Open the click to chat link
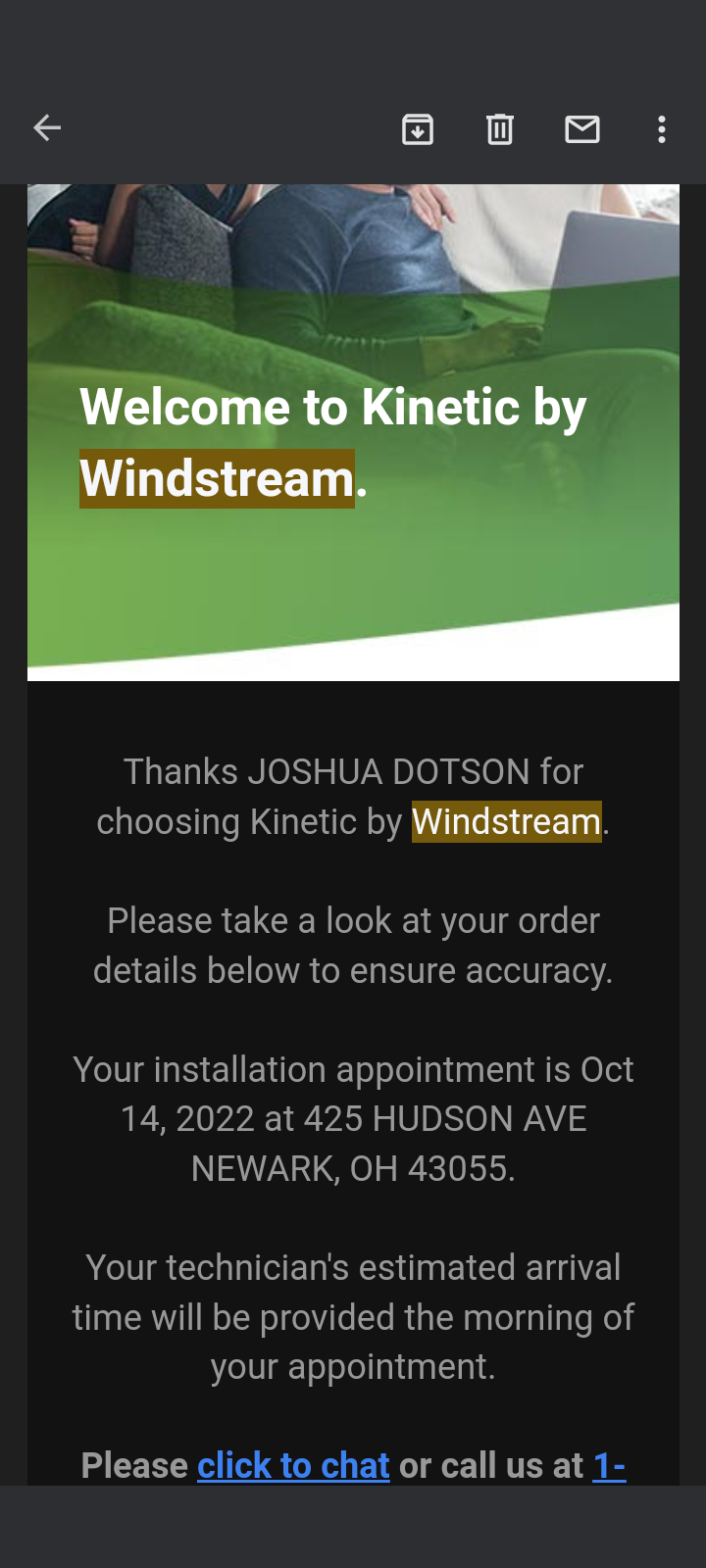 pyautogui.click(x=293, y=1465)
